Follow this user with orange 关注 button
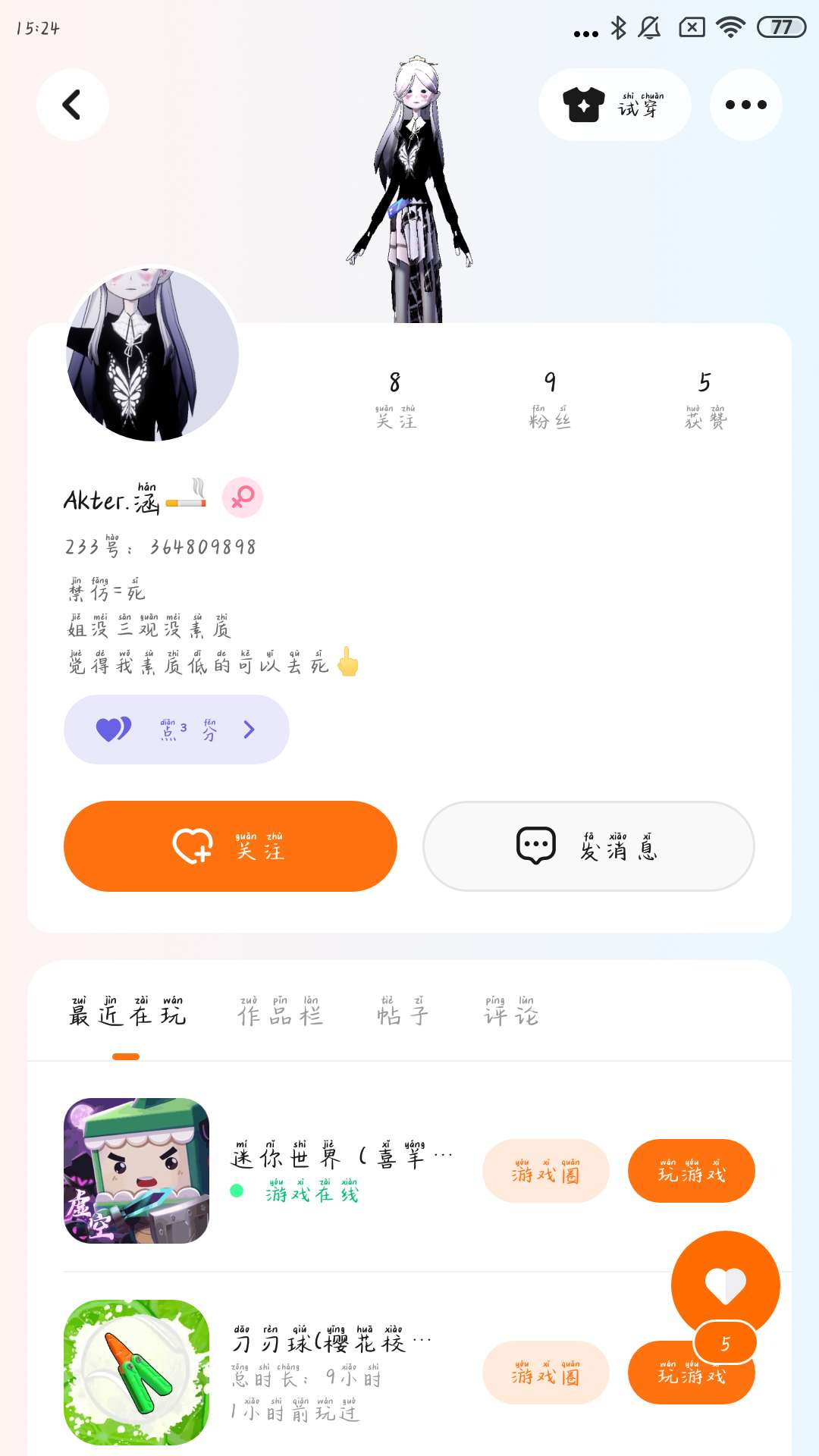Image resolution: width=819 pixels, height=1456 pixels. 230,846
